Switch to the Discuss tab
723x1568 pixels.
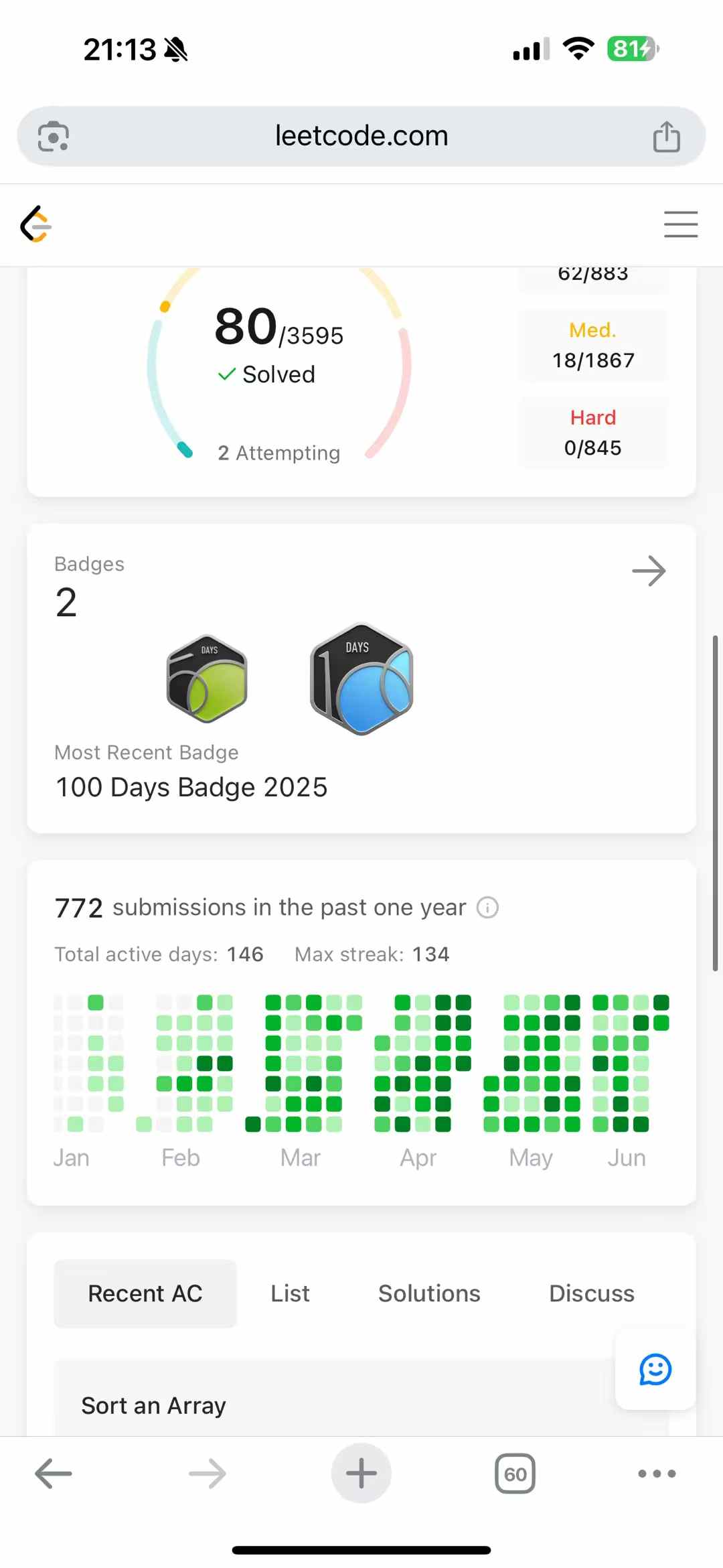pos(592,1293)
